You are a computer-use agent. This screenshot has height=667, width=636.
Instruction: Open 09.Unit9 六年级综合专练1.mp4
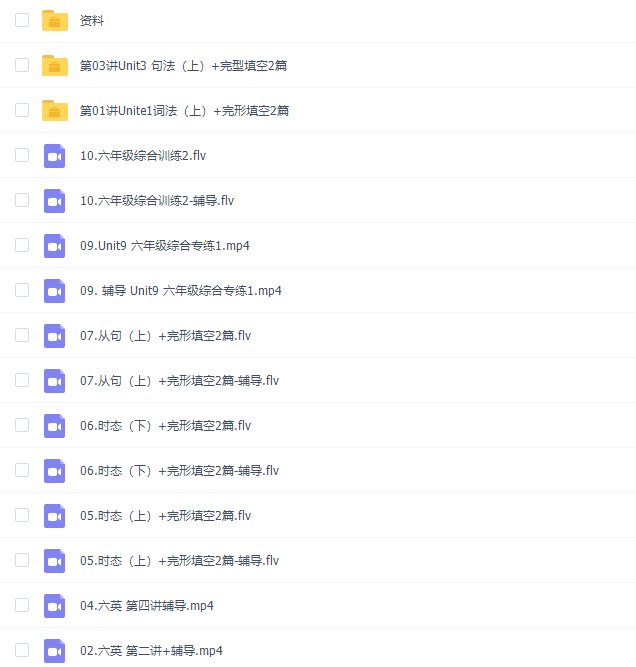click(x=164, y=245)
